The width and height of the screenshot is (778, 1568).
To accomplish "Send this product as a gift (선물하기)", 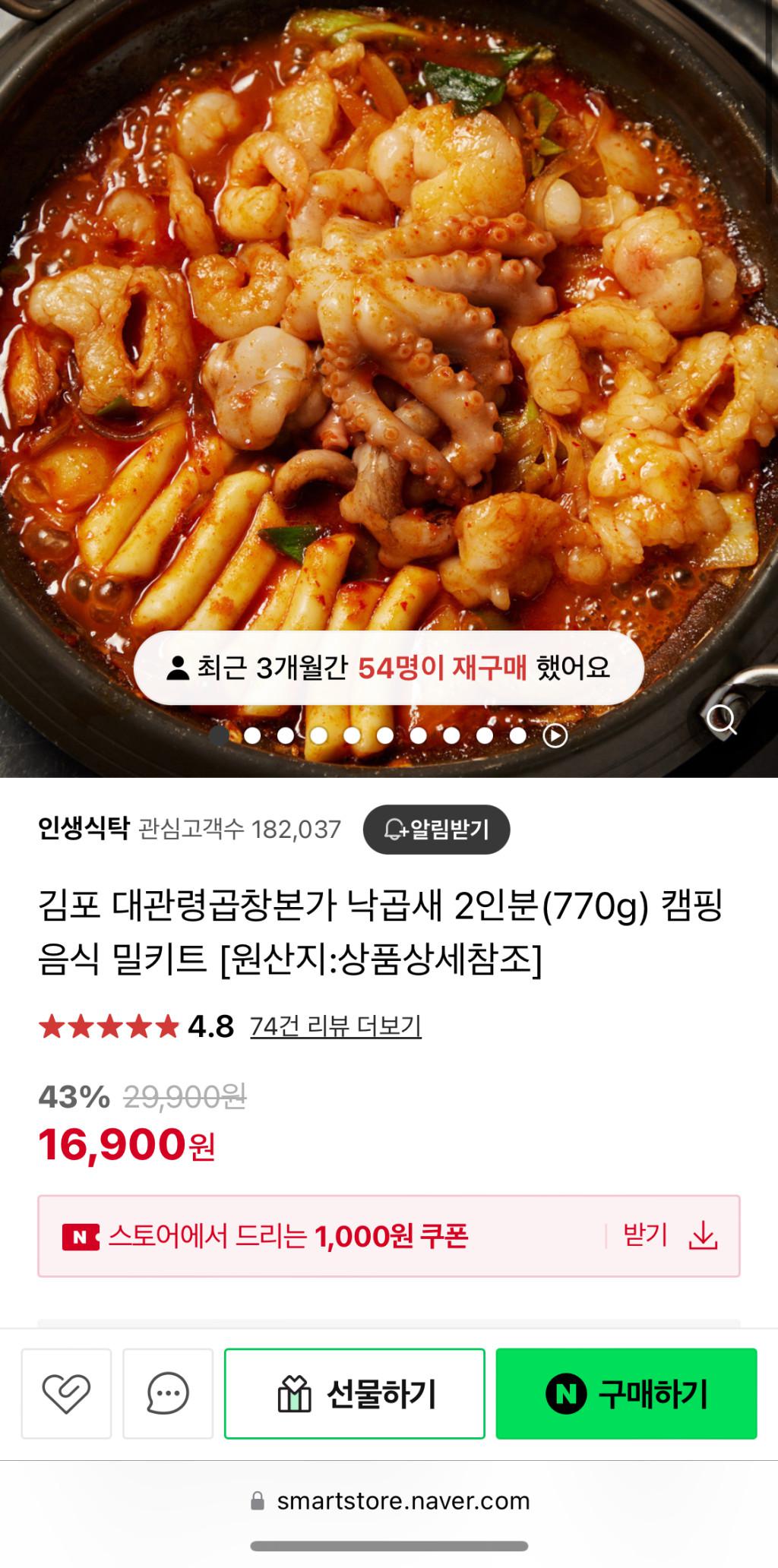I will coord(355,1393).
